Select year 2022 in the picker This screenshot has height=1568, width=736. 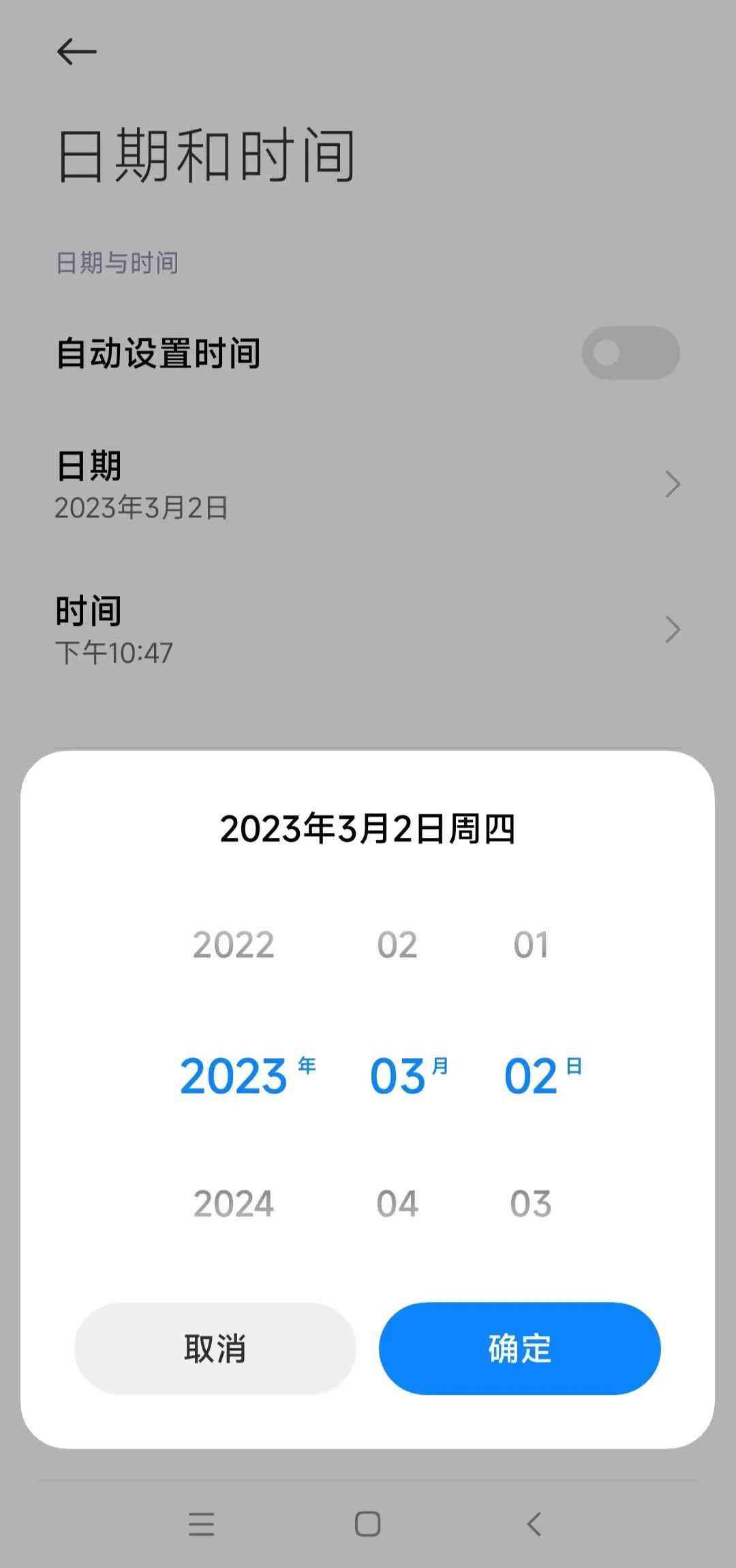click(x=233, y=945)
